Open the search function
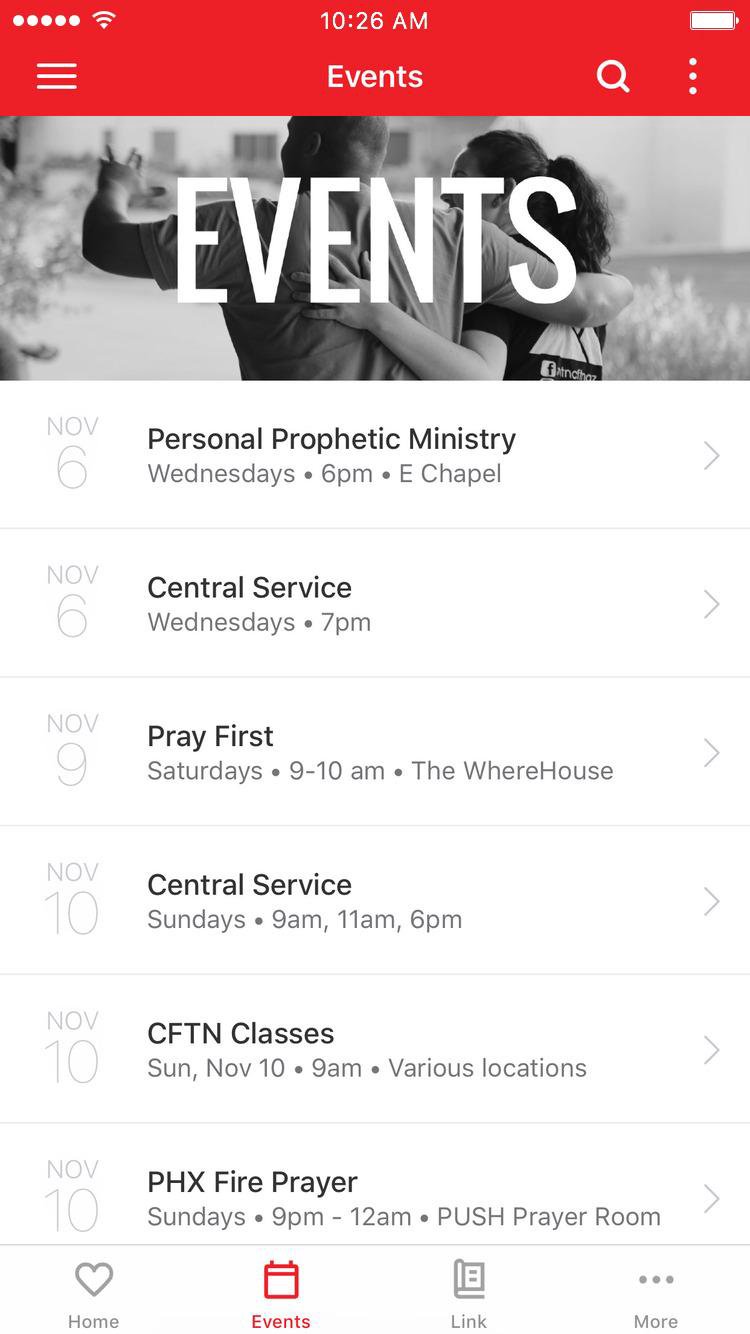The height and width of the screenshot is (1334, 750). tap(613, 76)
